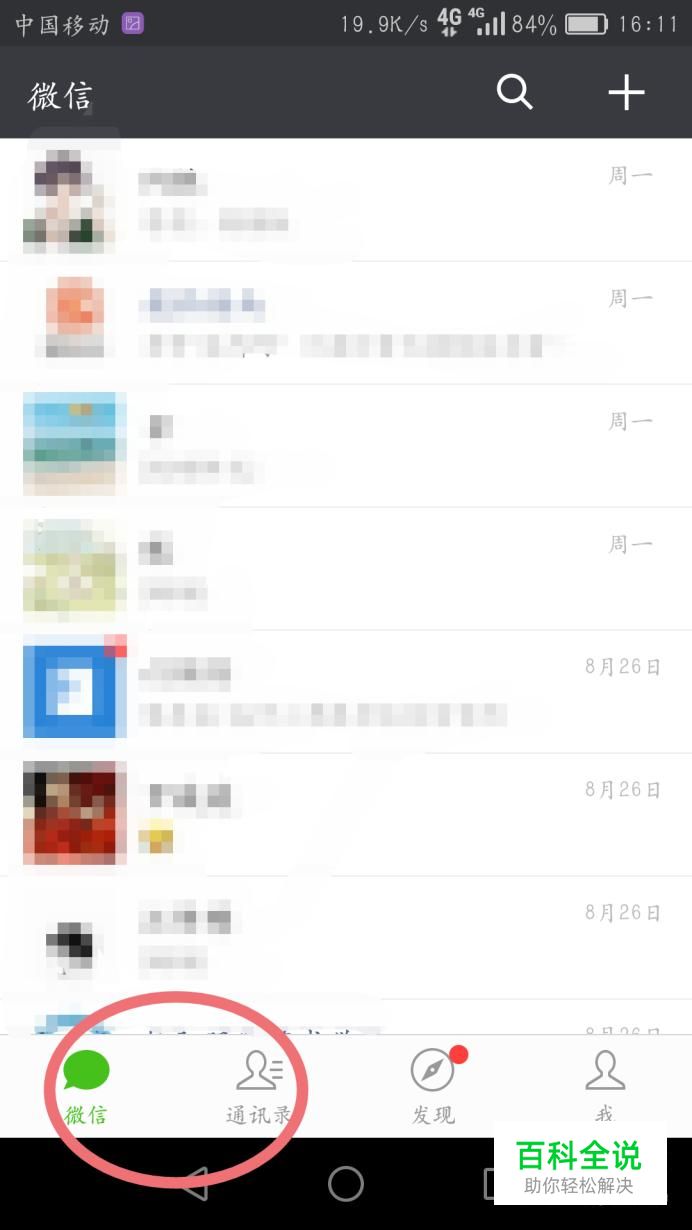Switch to the 微信 tab
The width and height of the screenshot is (692, 1230).
tap(86, 1087)
